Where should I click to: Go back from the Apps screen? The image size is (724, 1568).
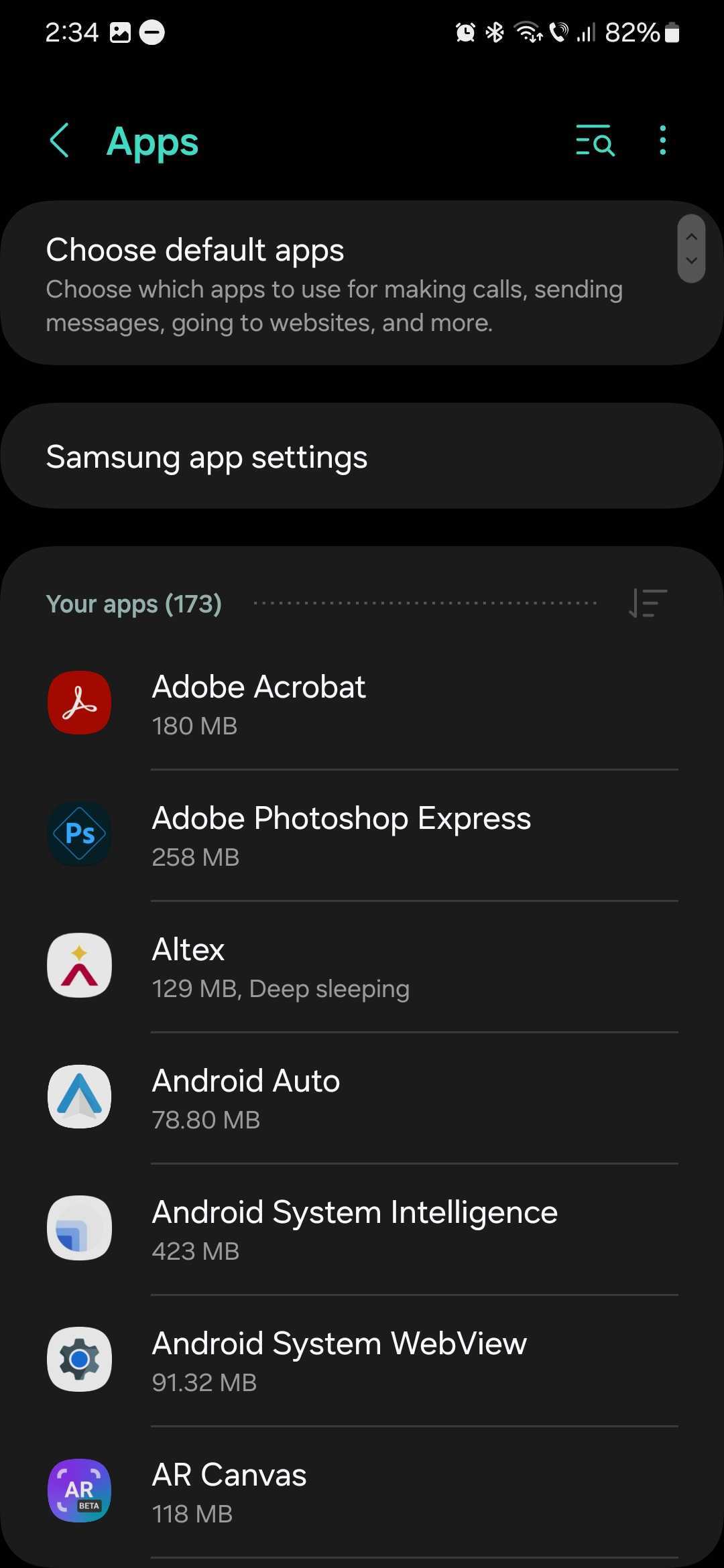[x=60, y=141]
